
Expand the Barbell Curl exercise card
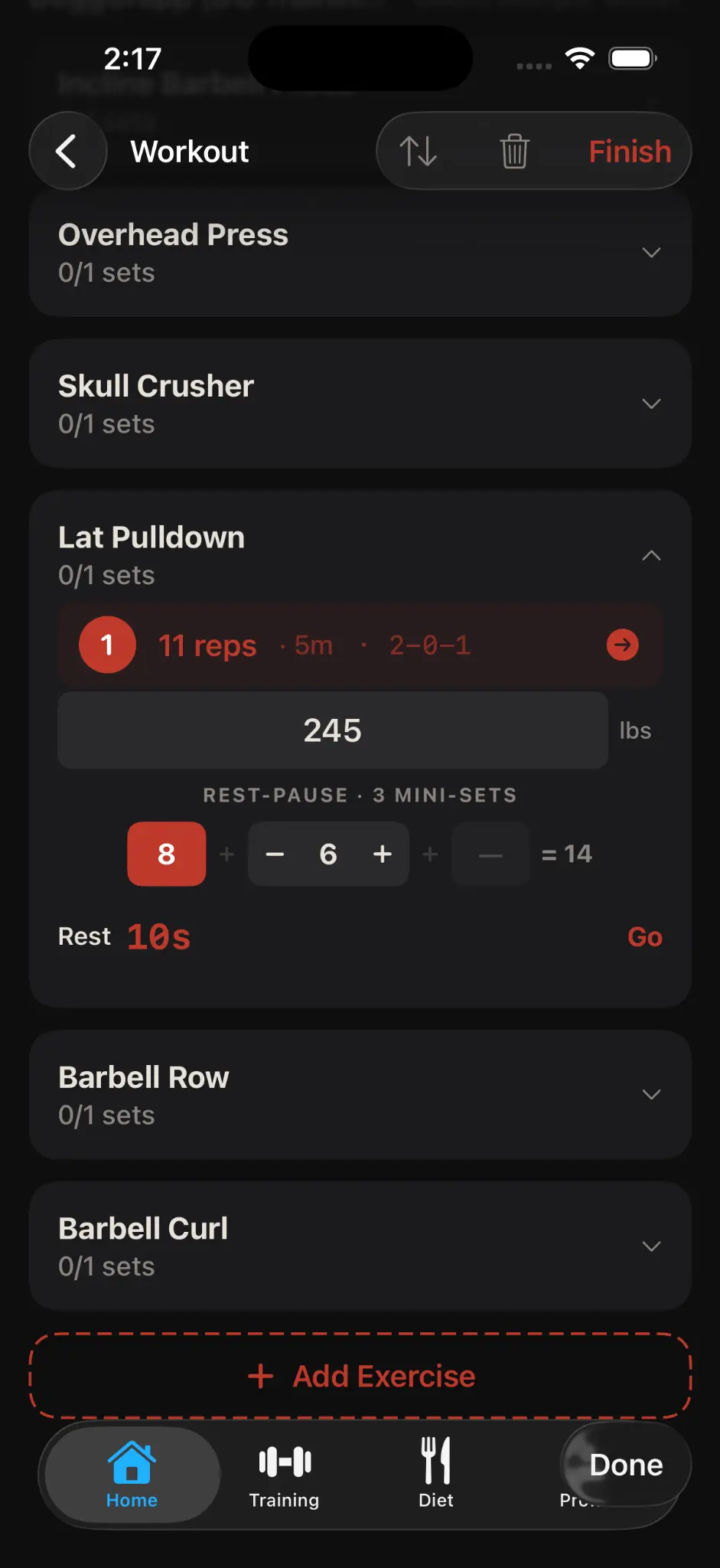pos(651,1246)
